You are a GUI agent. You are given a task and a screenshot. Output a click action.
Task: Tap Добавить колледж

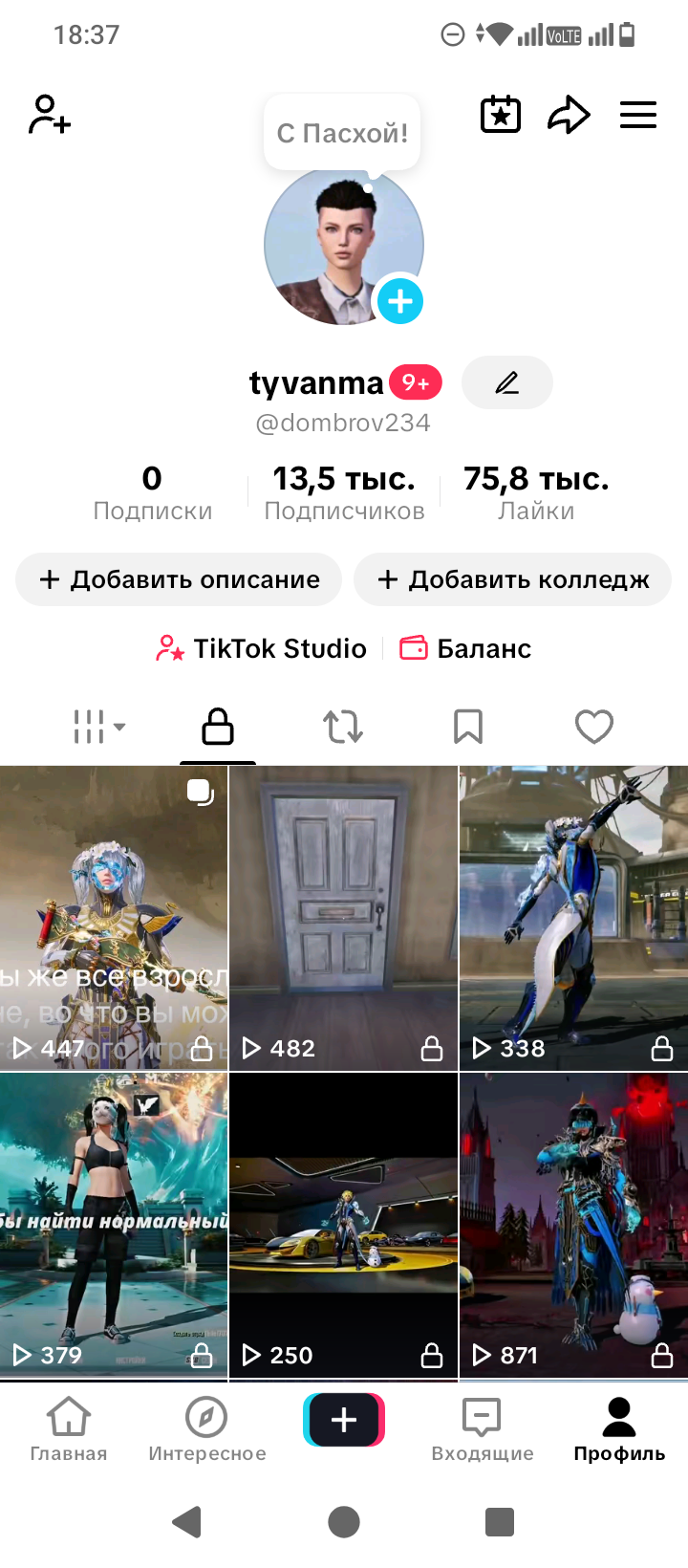pos(512,579)
